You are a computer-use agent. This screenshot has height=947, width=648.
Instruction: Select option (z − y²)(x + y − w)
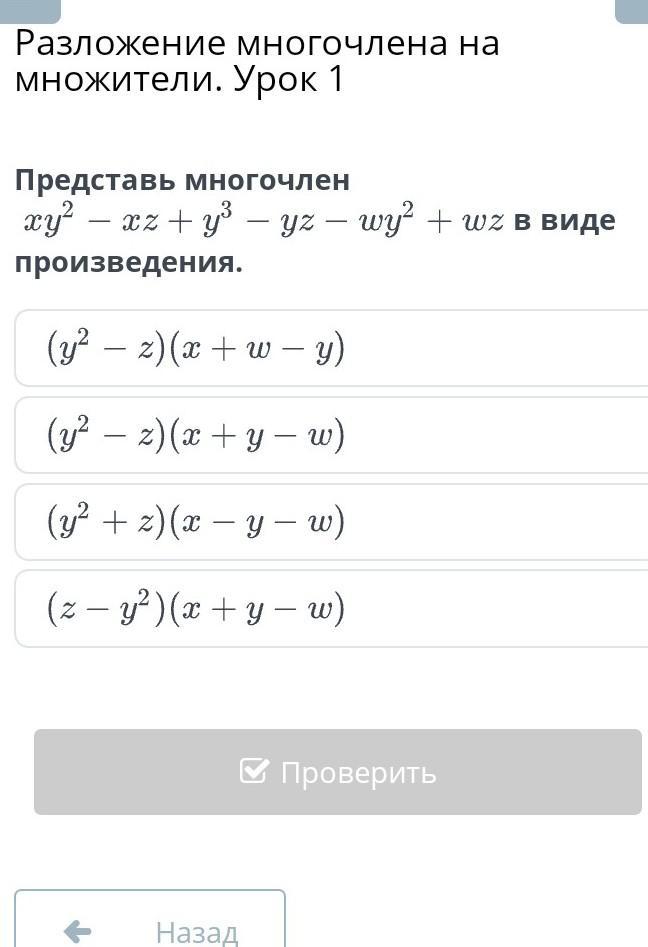coord(332,608)
